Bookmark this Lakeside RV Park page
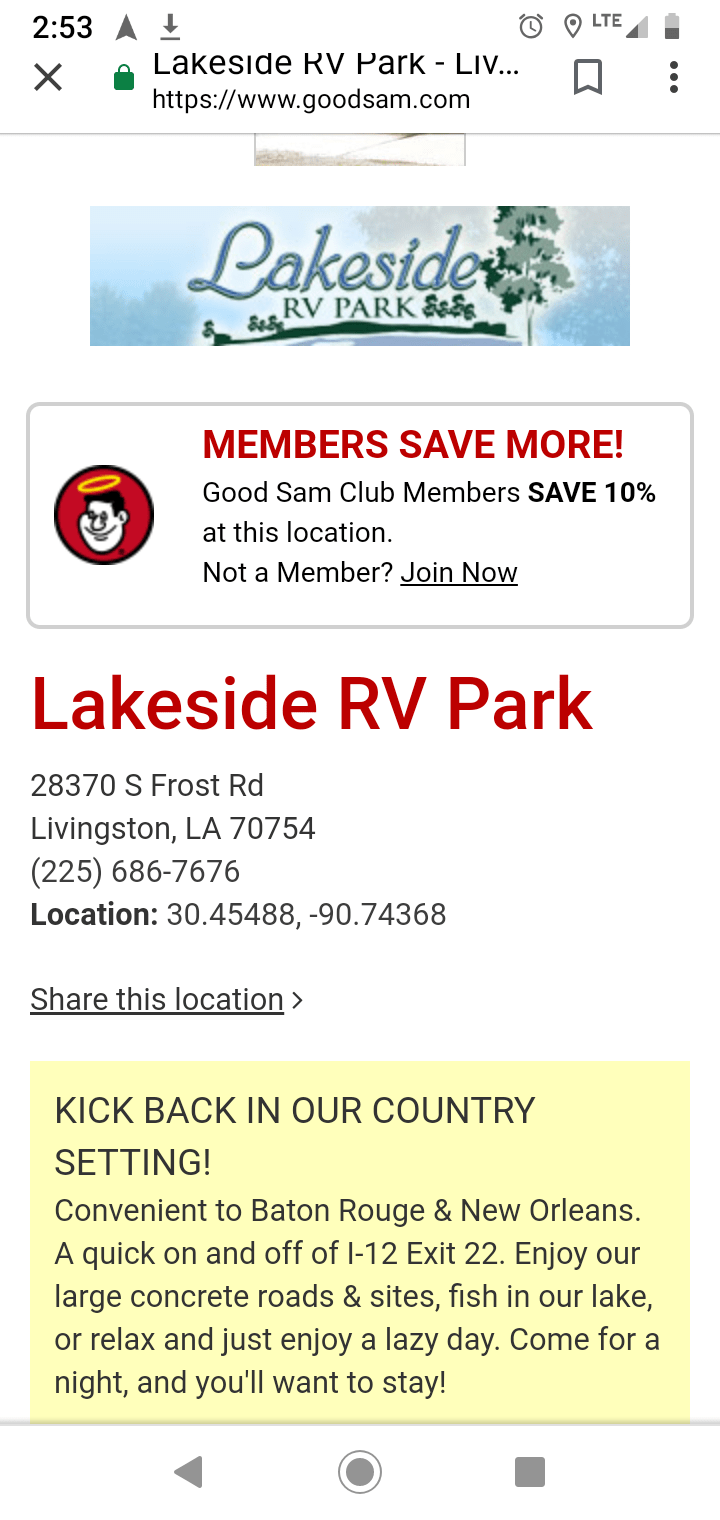This screenshot has width=720, height=1520. click(x=588, y=77)
